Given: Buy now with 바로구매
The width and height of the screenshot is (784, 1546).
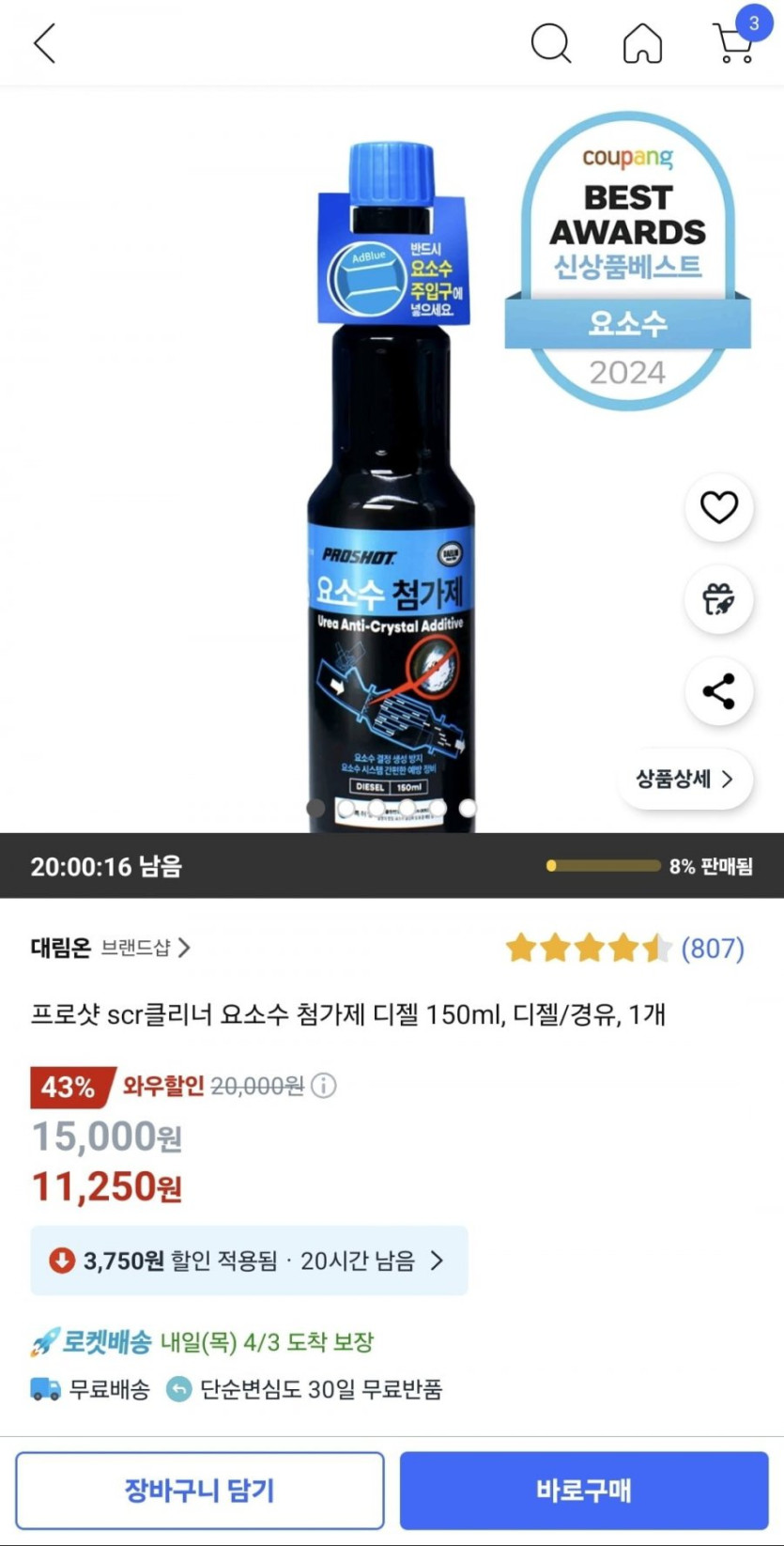Looking at the screenshot, I should (584, 1491).
